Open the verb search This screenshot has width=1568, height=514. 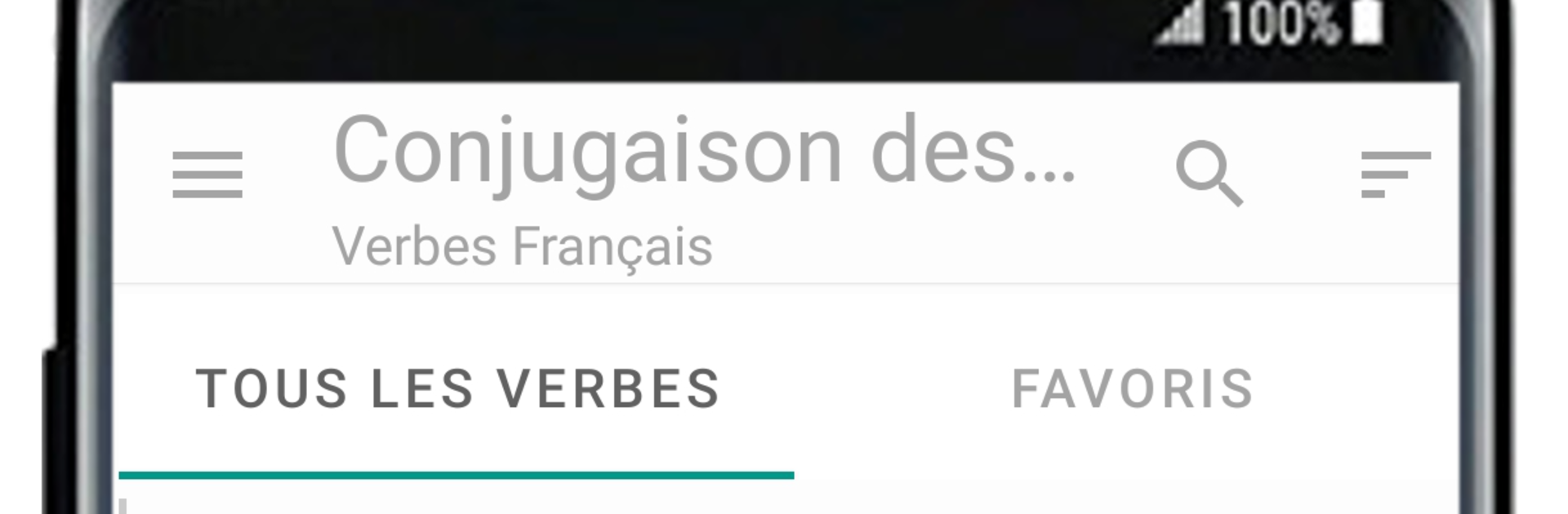pyautogui.click(x=1209, y=173)
